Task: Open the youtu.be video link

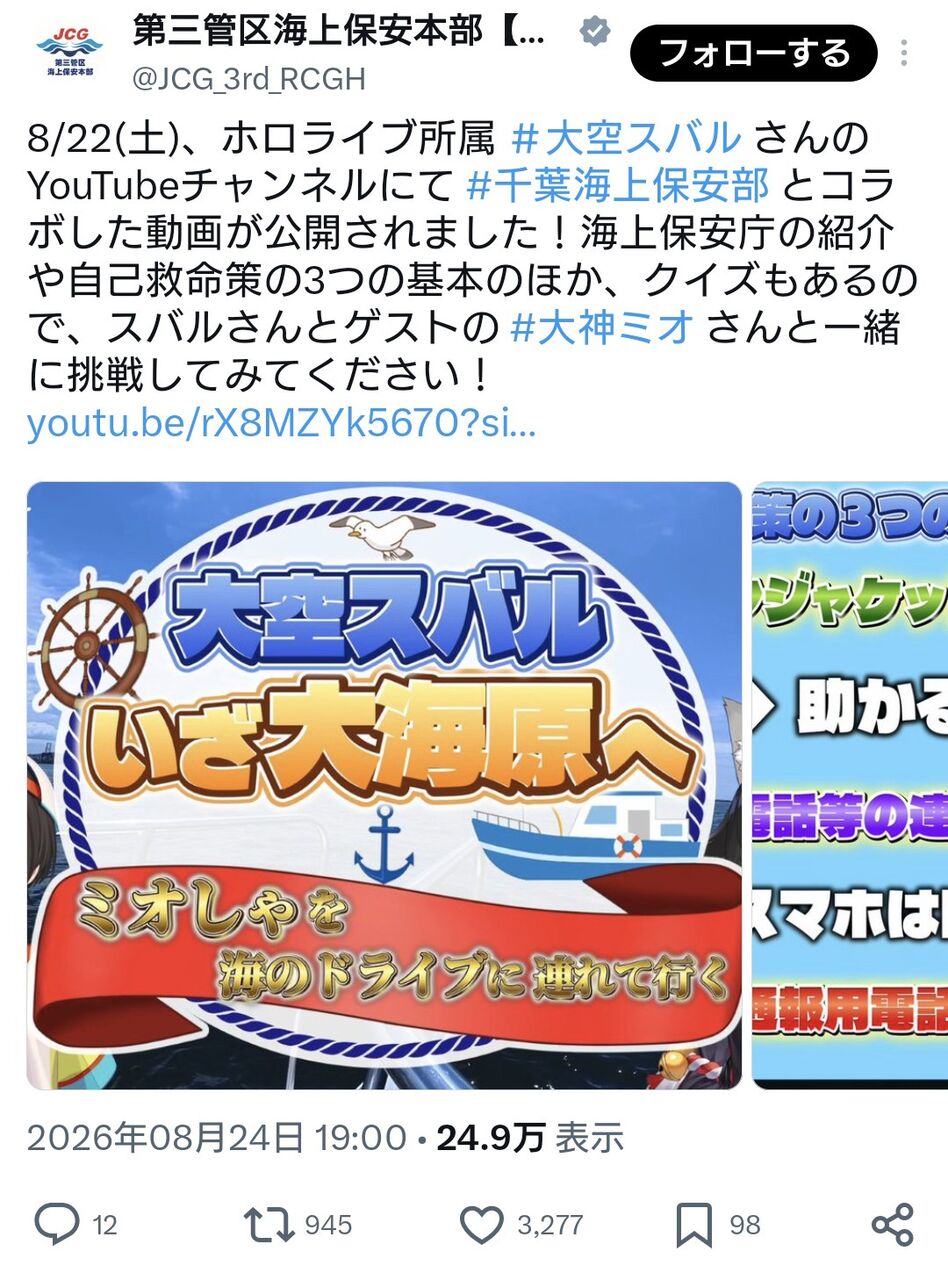Action: click(x=282, y=424)
